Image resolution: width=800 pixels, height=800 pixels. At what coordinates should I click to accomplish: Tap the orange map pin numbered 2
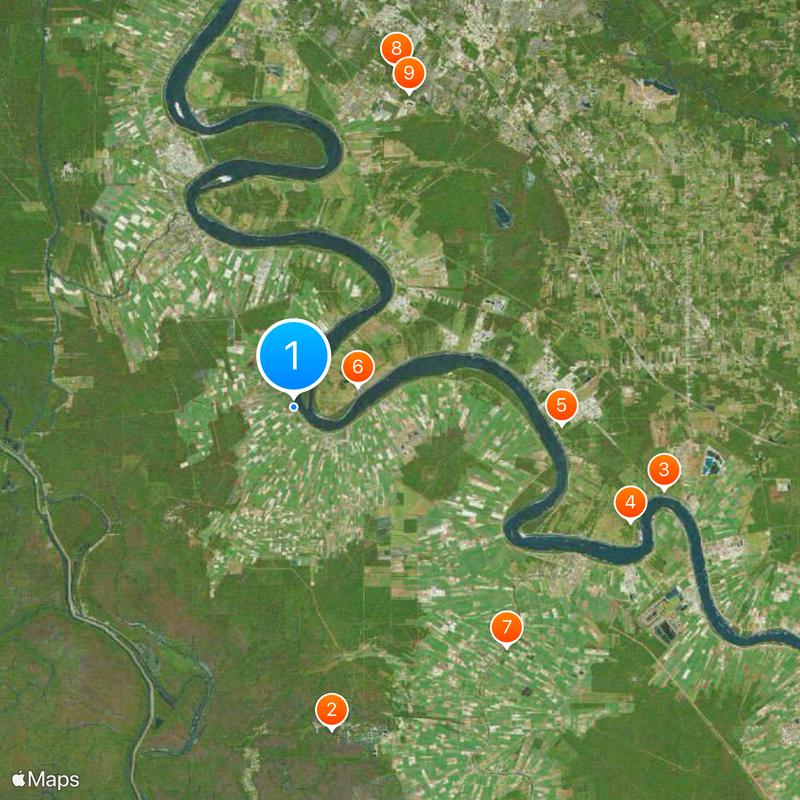332,710
